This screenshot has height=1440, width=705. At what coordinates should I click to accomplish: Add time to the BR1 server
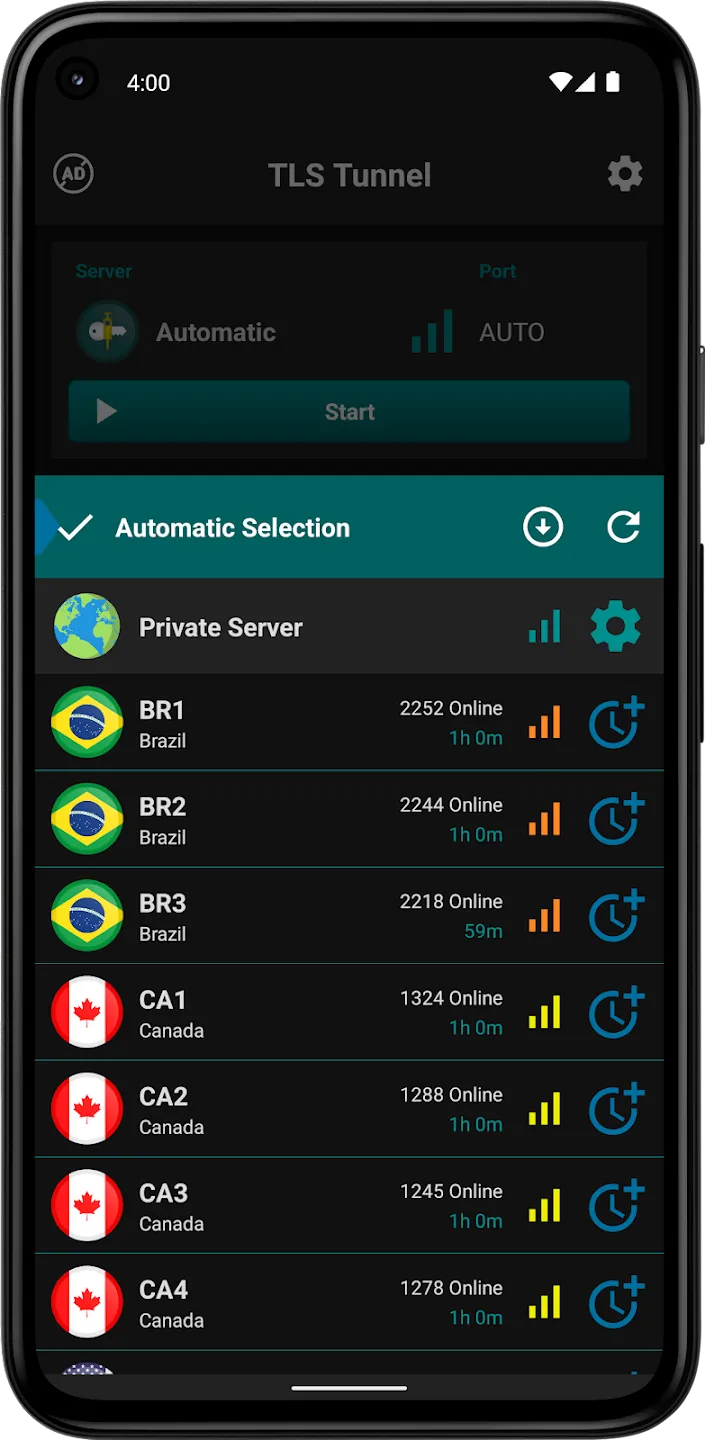616,723
